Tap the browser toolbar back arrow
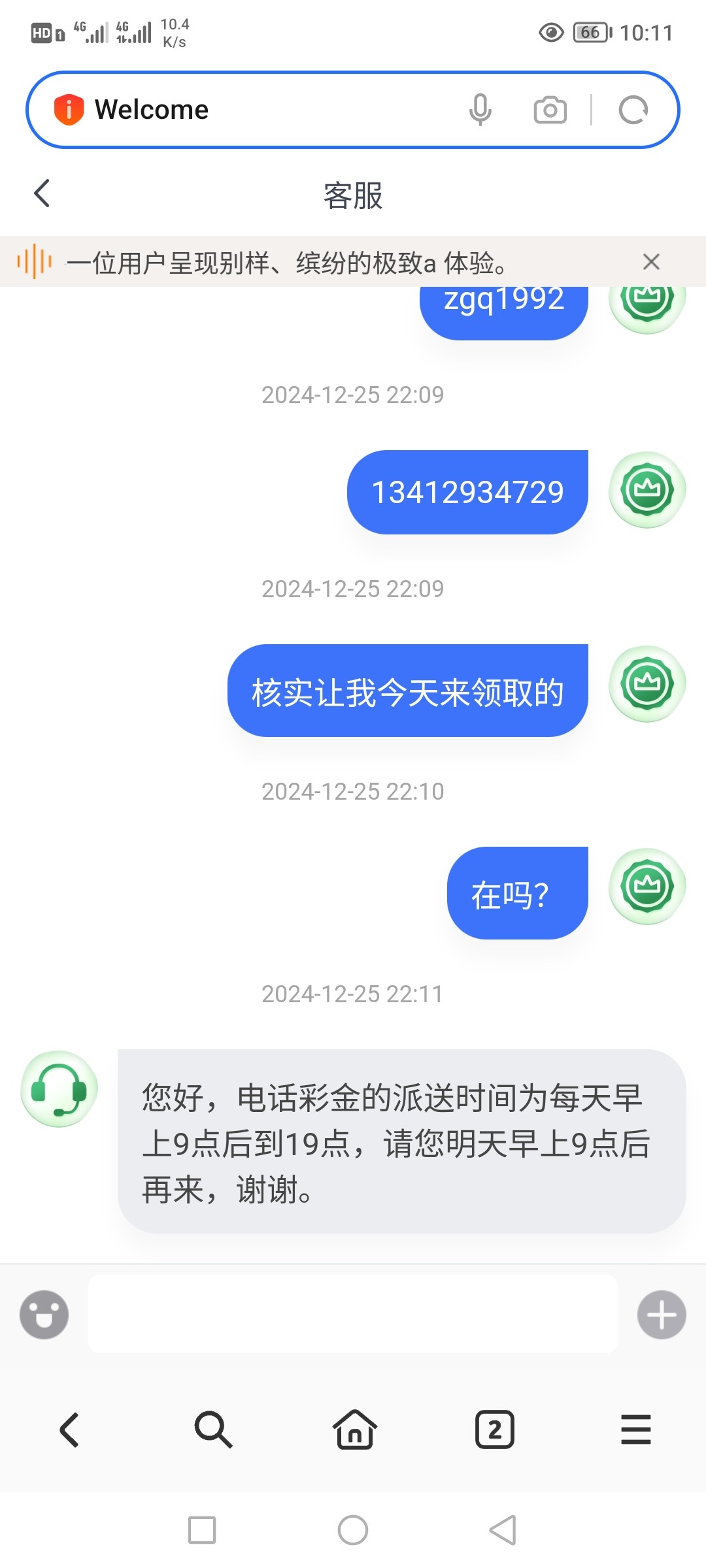Screen dimensions: 706x1568 pyautogui.click(x=69, y=1429)
